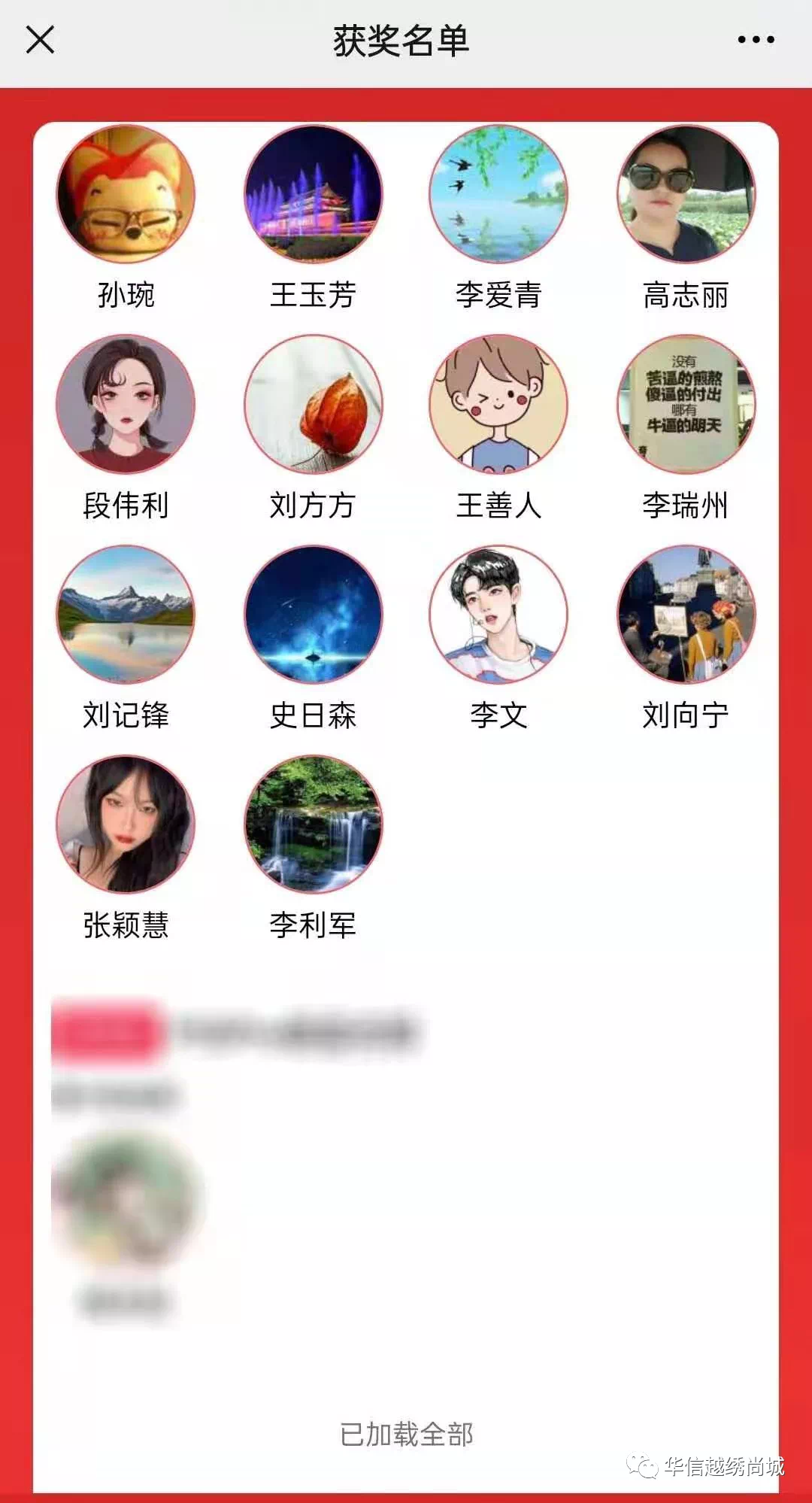
Task: Tap winner 刘方方's avatar
Action: [x=313, y=405]
